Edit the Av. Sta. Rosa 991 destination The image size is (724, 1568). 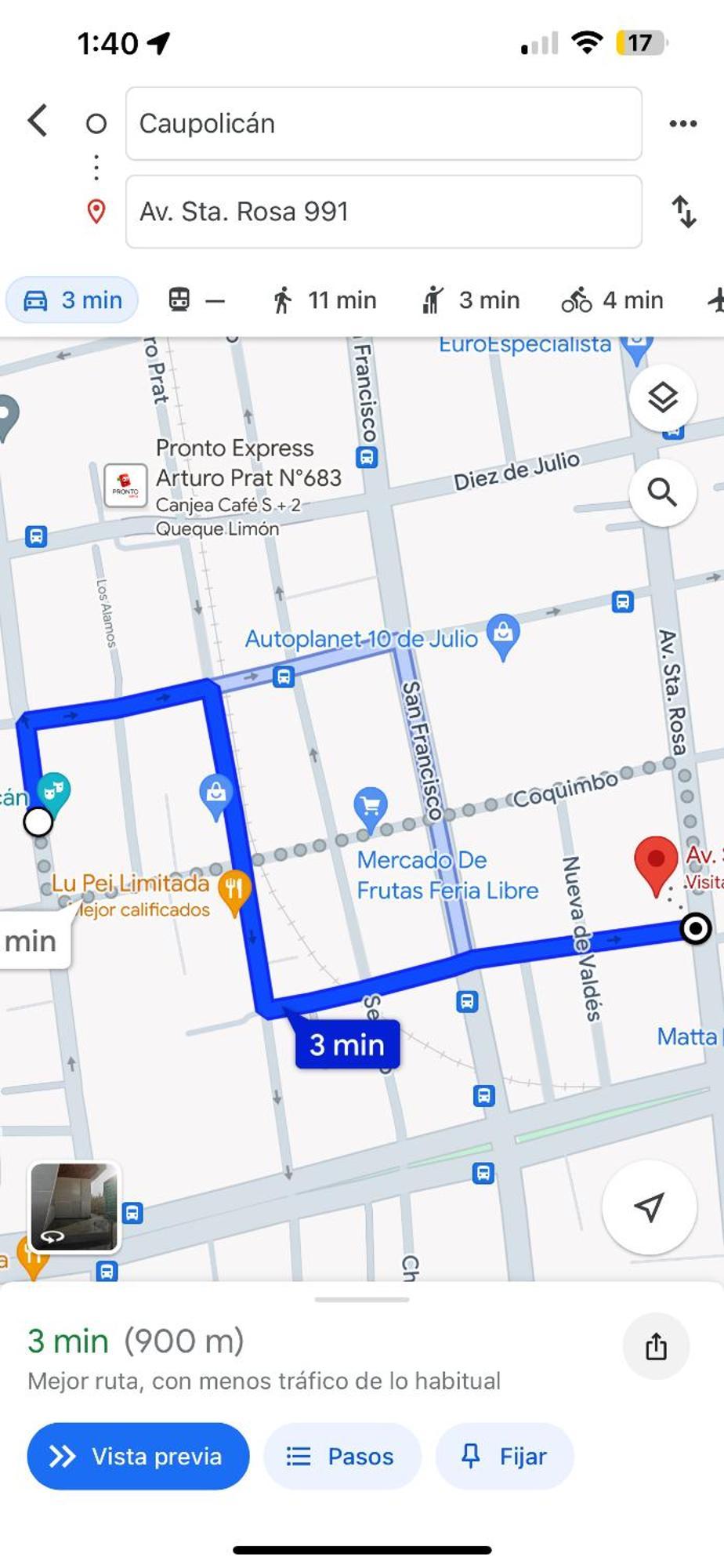click(x=383, y=212)
